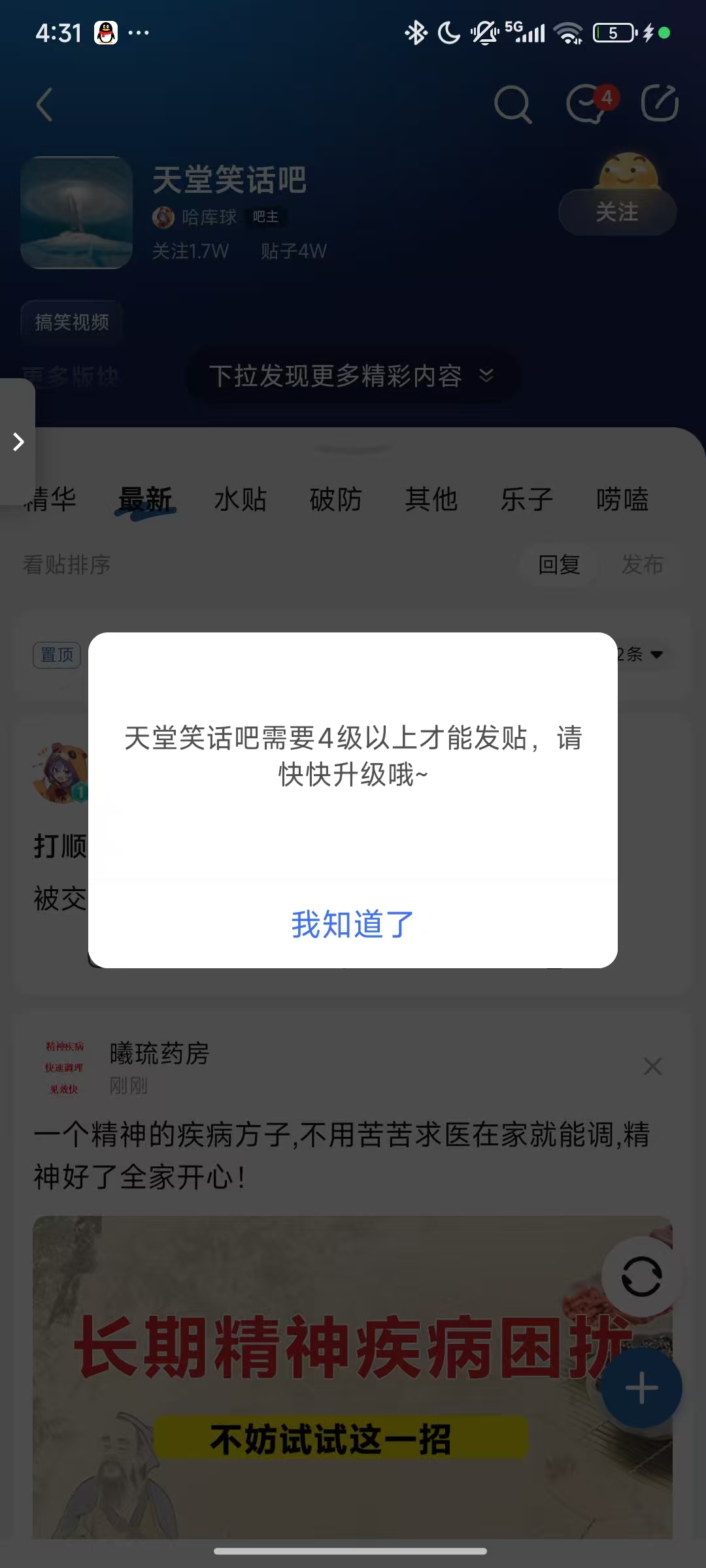Switch to the 乐子 tab
Screen dimensions: 706x1568
pyautogui.click(x=526, y=500)
